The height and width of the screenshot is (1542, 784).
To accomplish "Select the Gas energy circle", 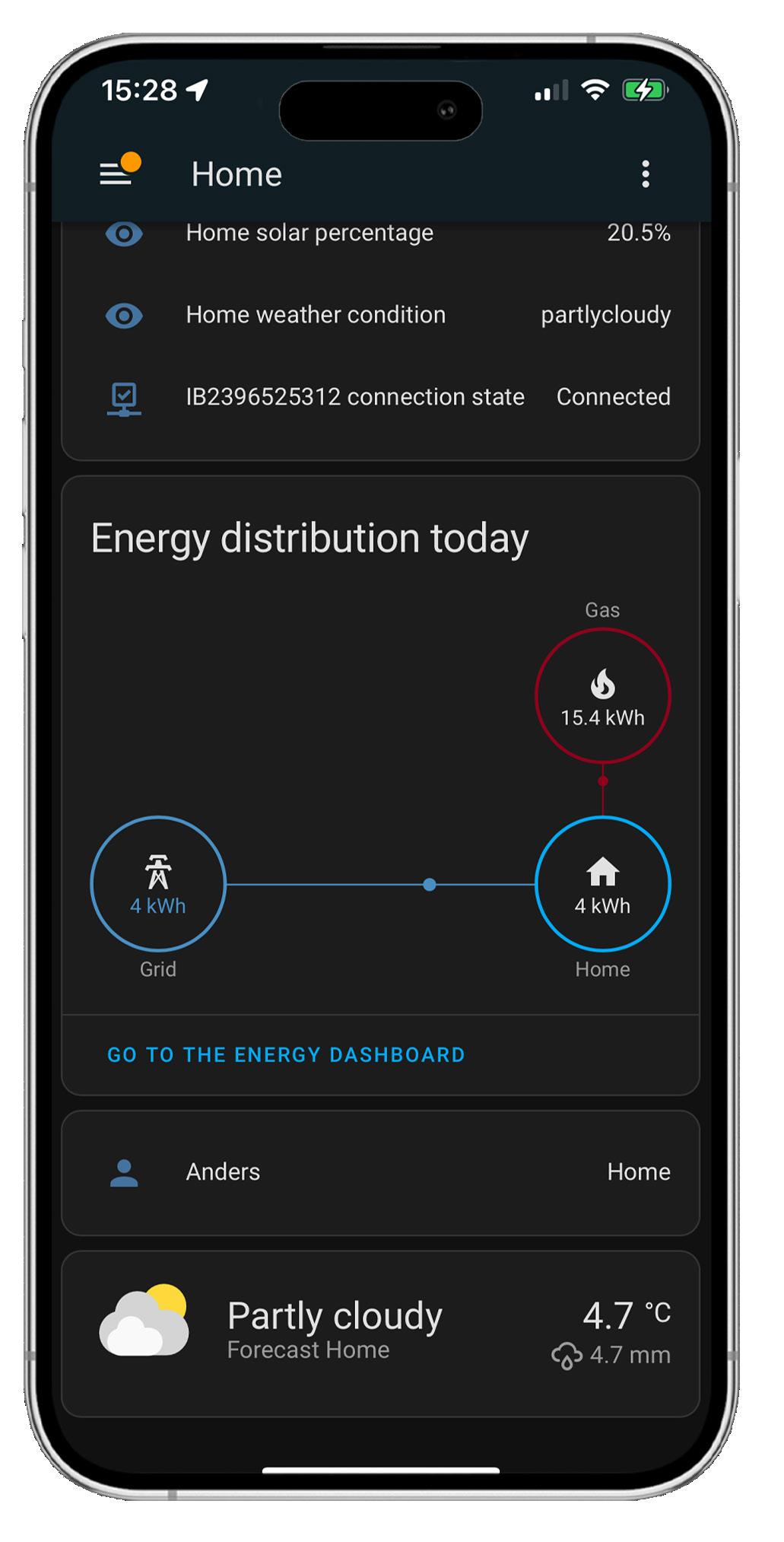I will (602, 695).
